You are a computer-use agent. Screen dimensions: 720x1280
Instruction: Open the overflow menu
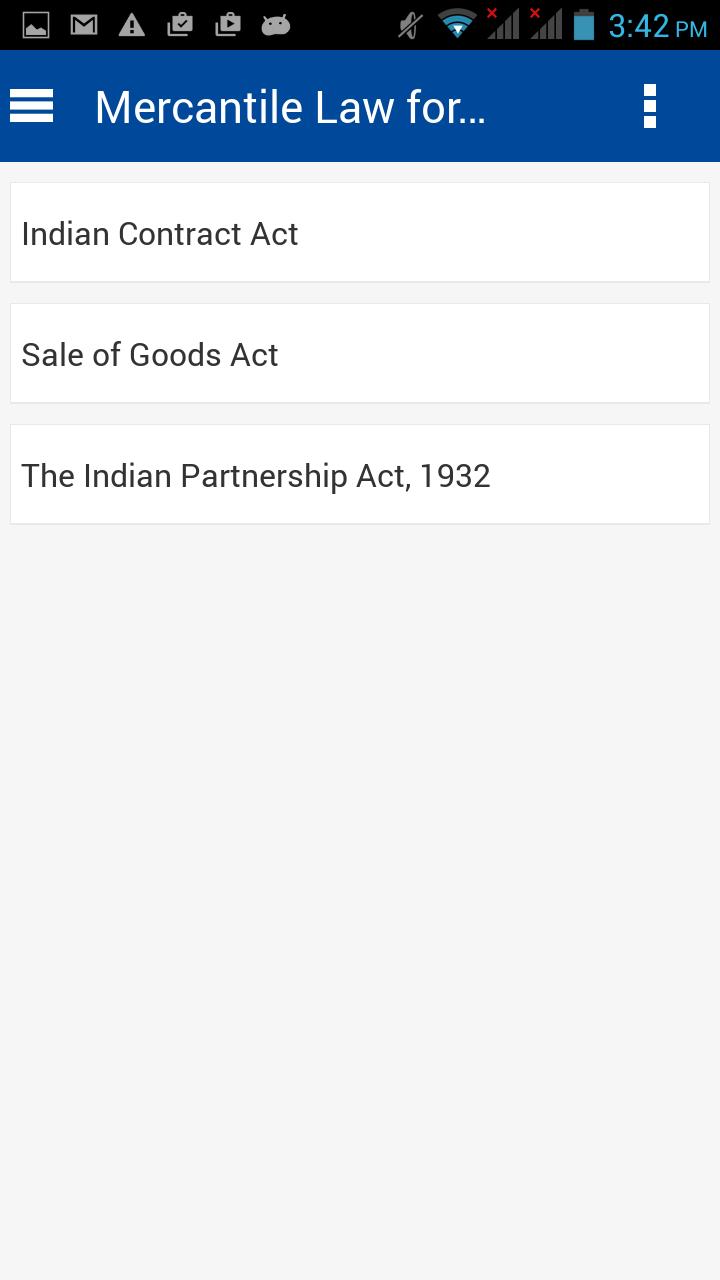(x=650, y=106)
